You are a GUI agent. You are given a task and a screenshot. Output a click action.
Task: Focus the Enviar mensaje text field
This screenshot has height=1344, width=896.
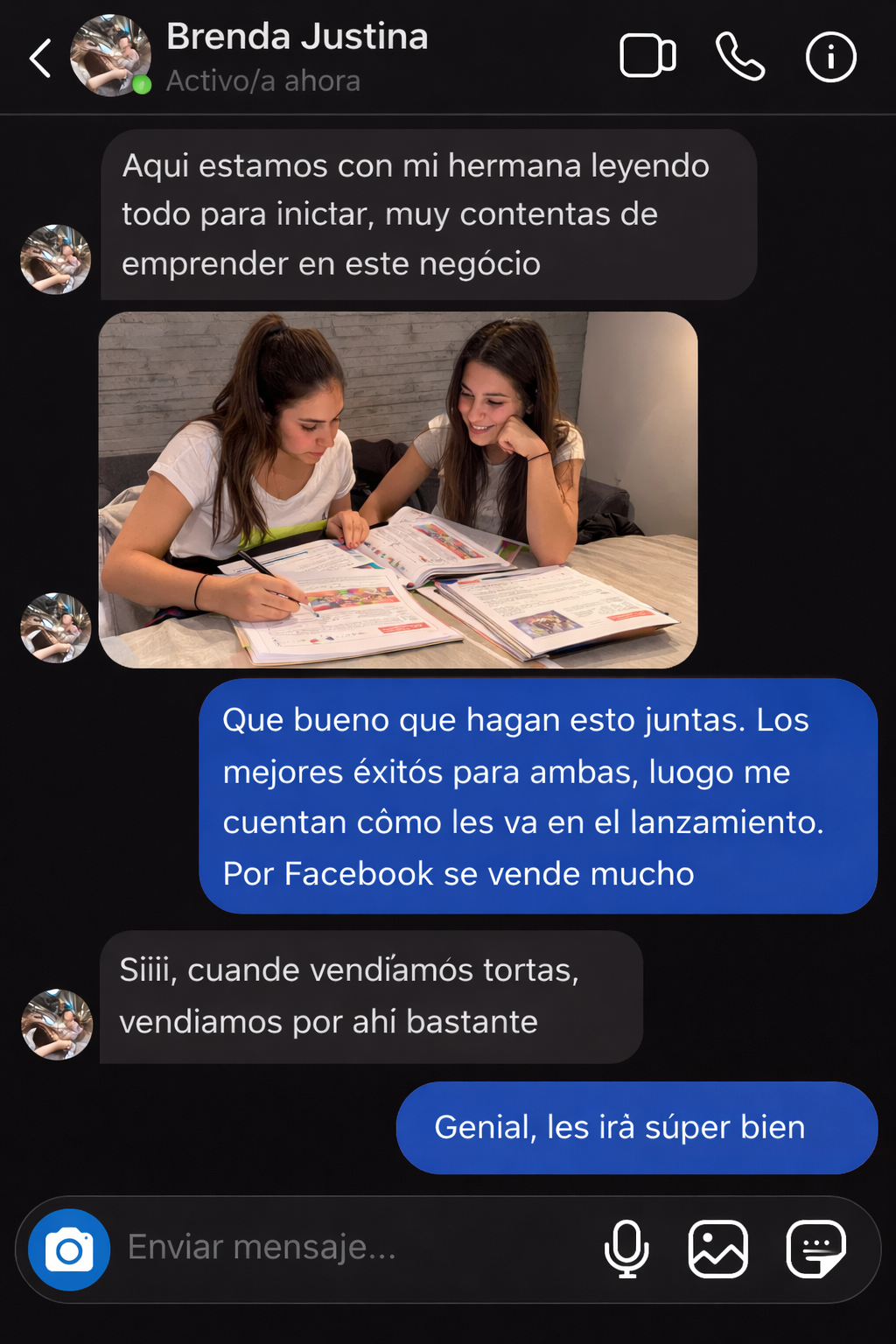pos(350,1248)
